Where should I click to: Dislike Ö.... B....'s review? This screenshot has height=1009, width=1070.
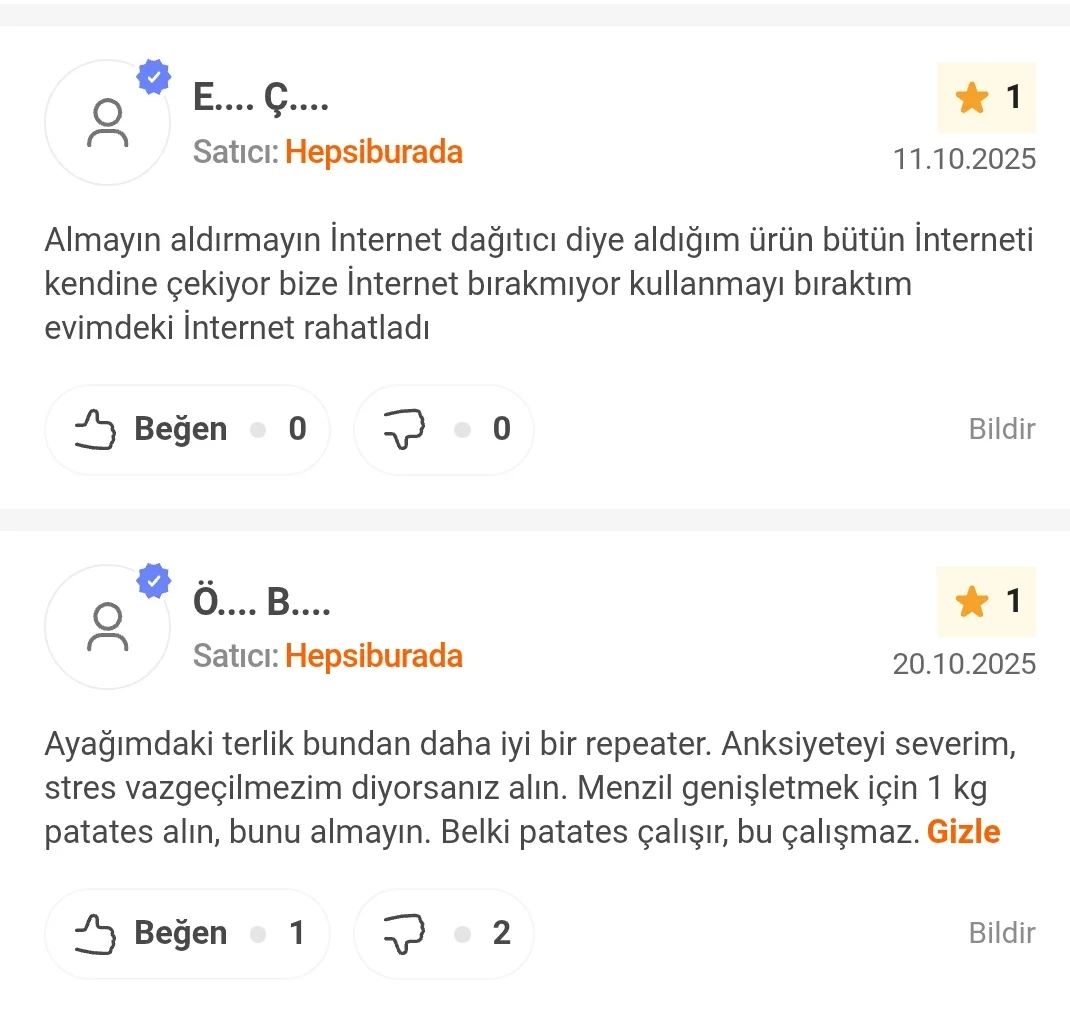[x=443, y=934]
